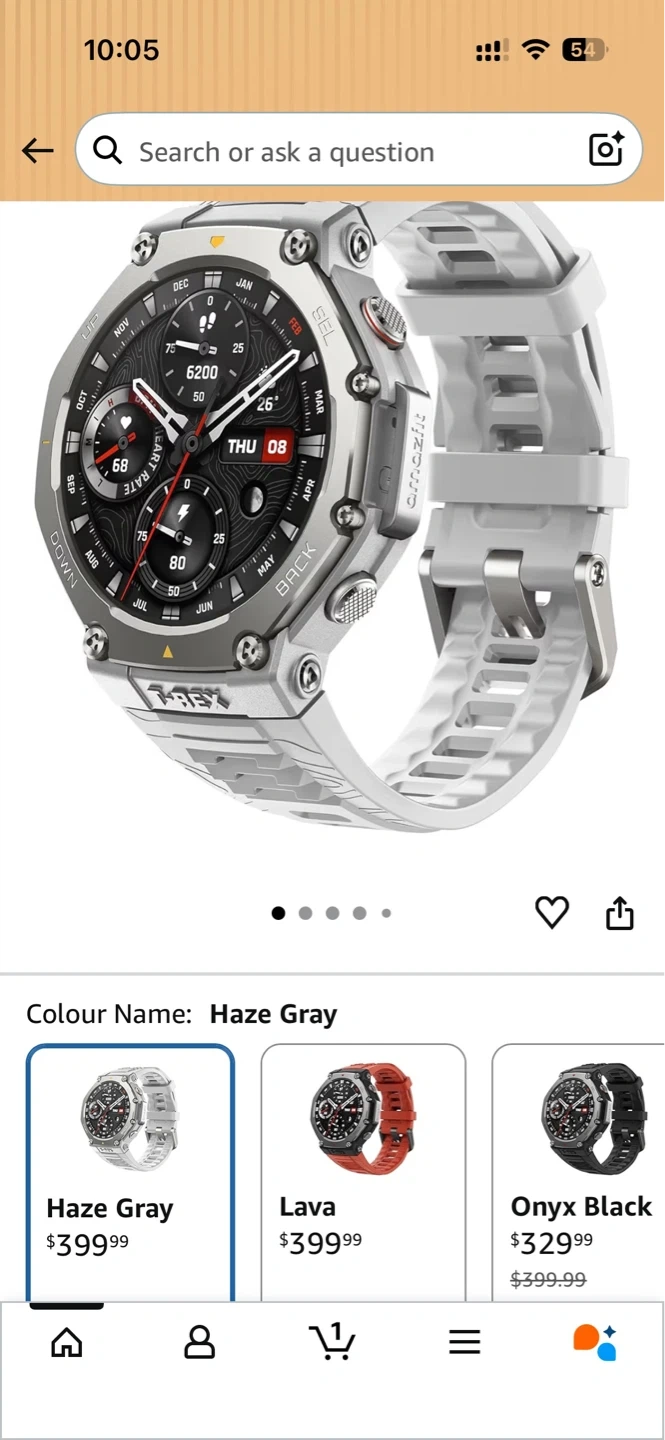Select the Haze Gray colour option
The width and height of the screenshot is (665, 1440).
tap(130, 1170)
